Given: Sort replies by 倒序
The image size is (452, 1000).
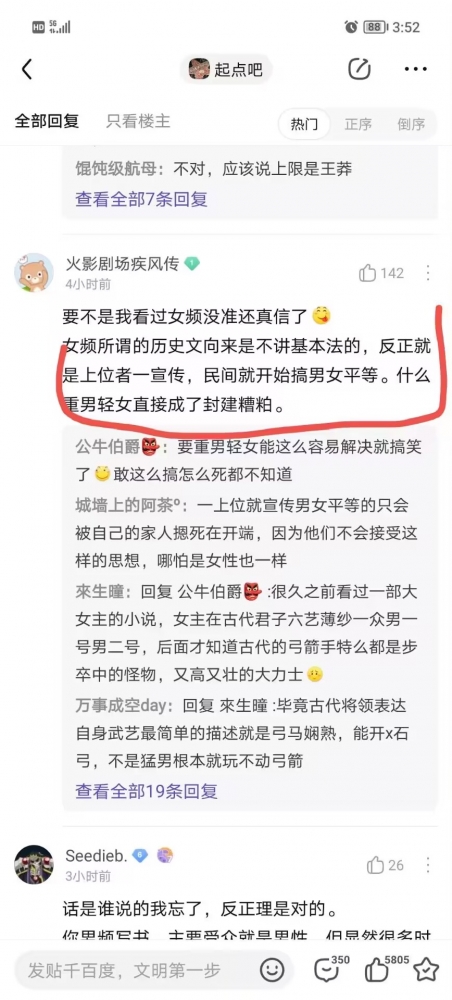Looking at the screenshot, I should 411,124.
